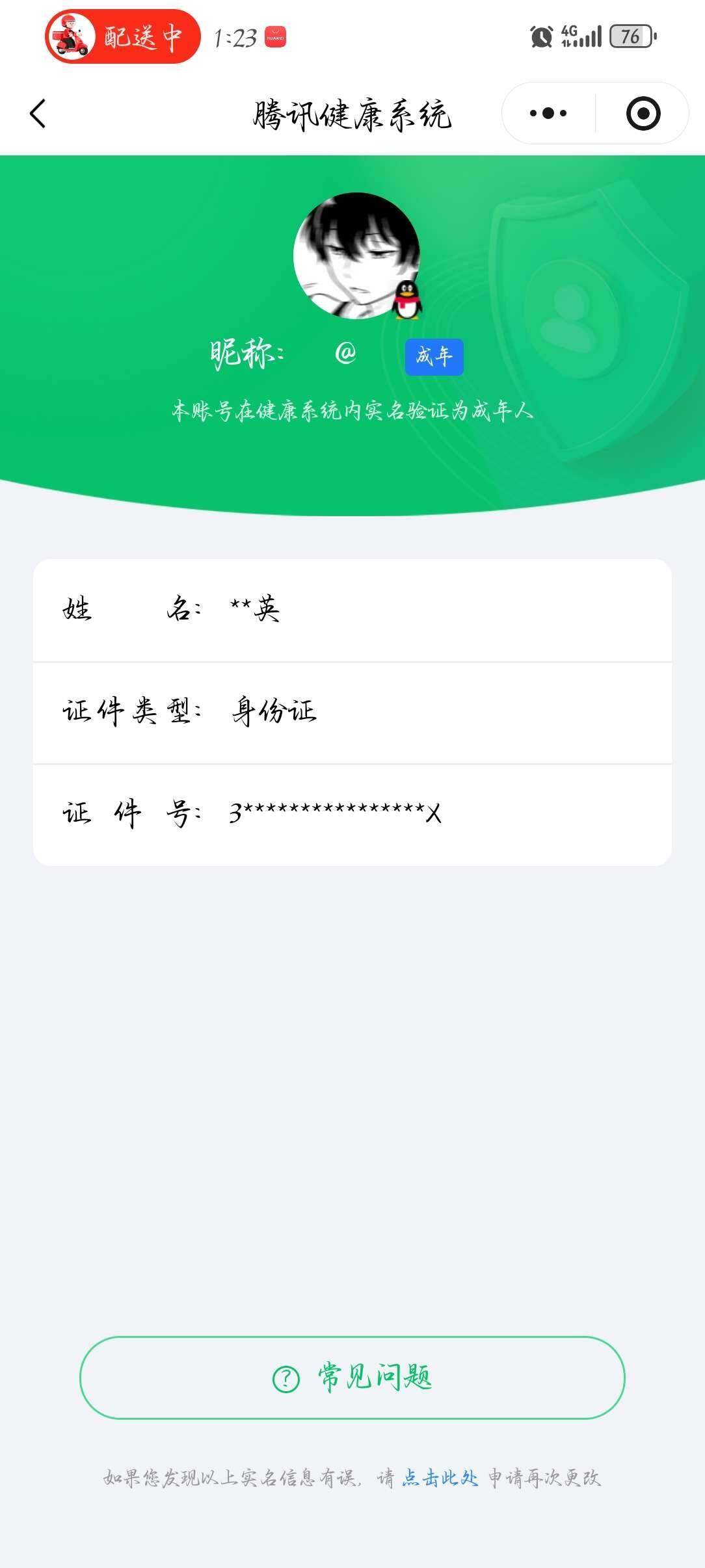This screenshot has height=1568, width=705.
Task: Click the 证件类型 row showing 身份证
Action: (352, 712)
